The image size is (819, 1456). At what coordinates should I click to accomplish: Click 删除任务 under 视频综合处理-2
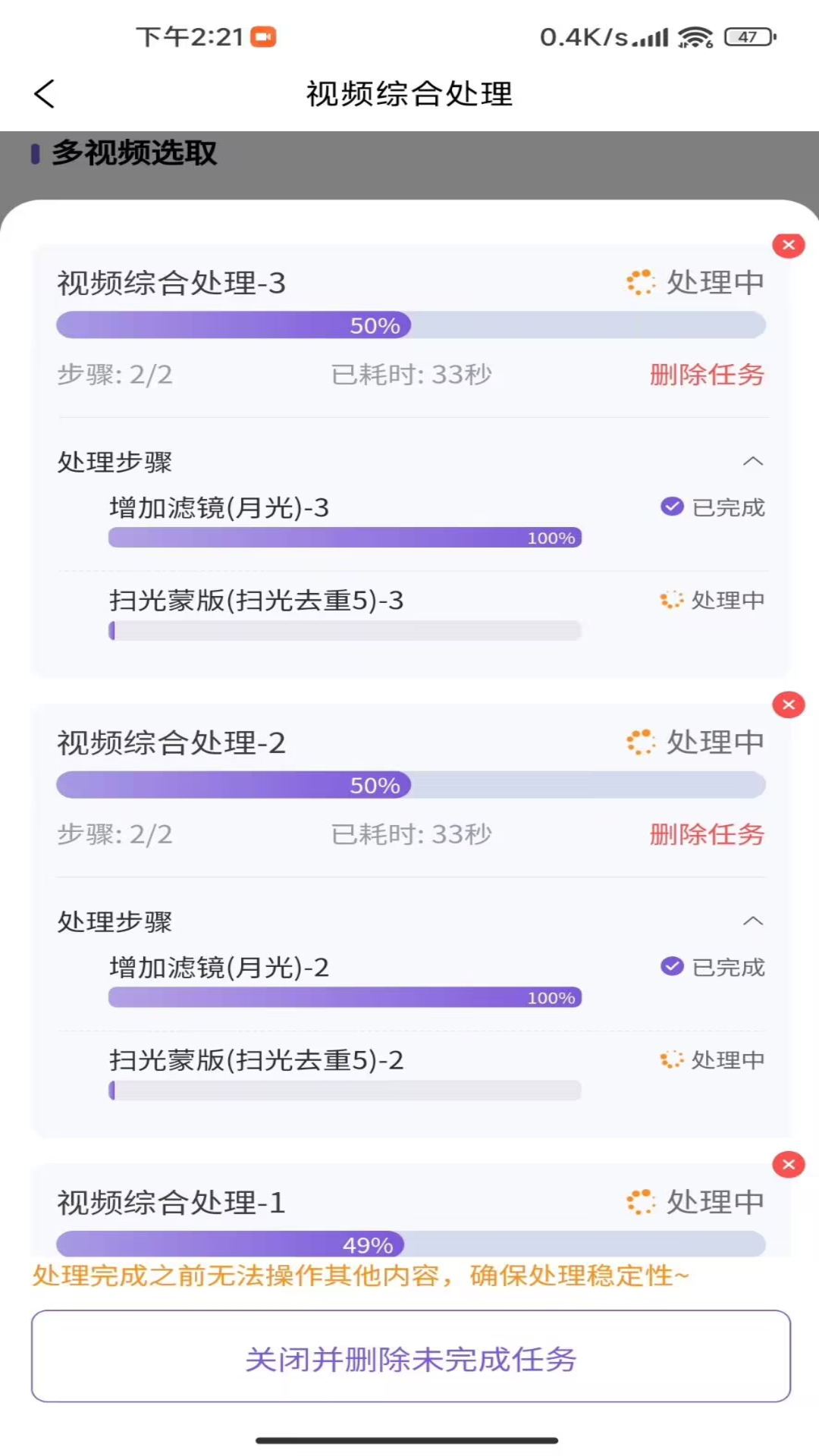coord(706,835)
